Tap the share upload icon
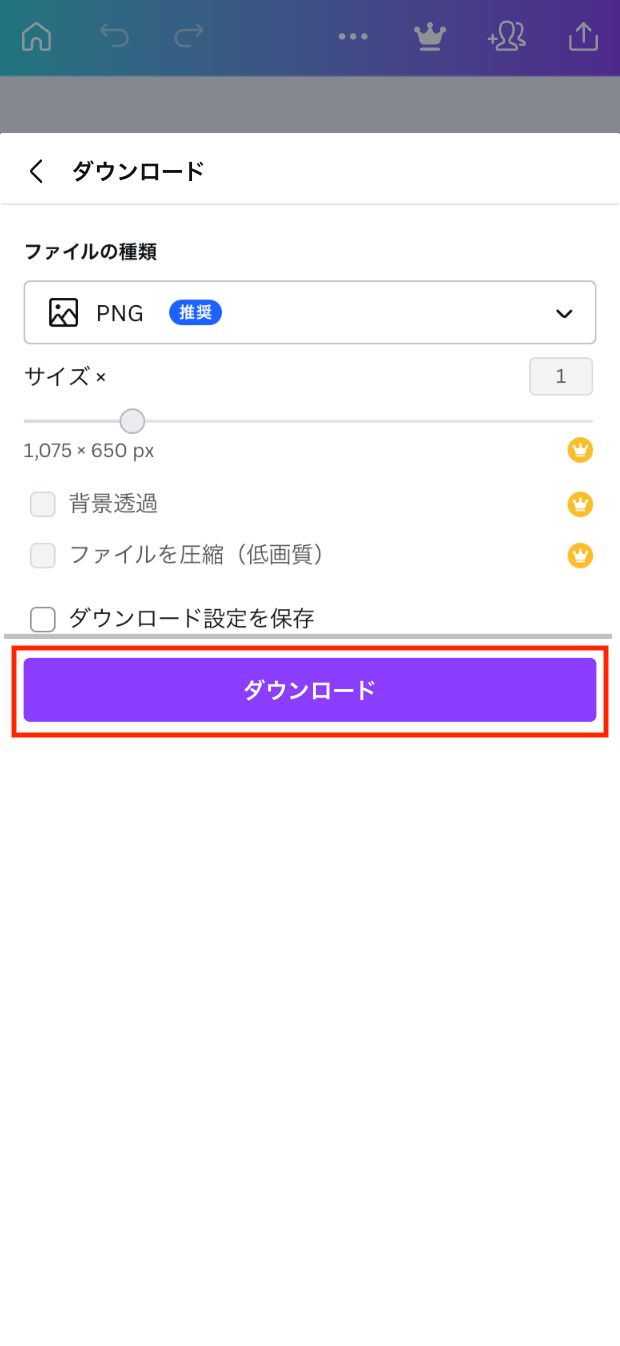Screen dimensions: 620x1346 point(583,37)
